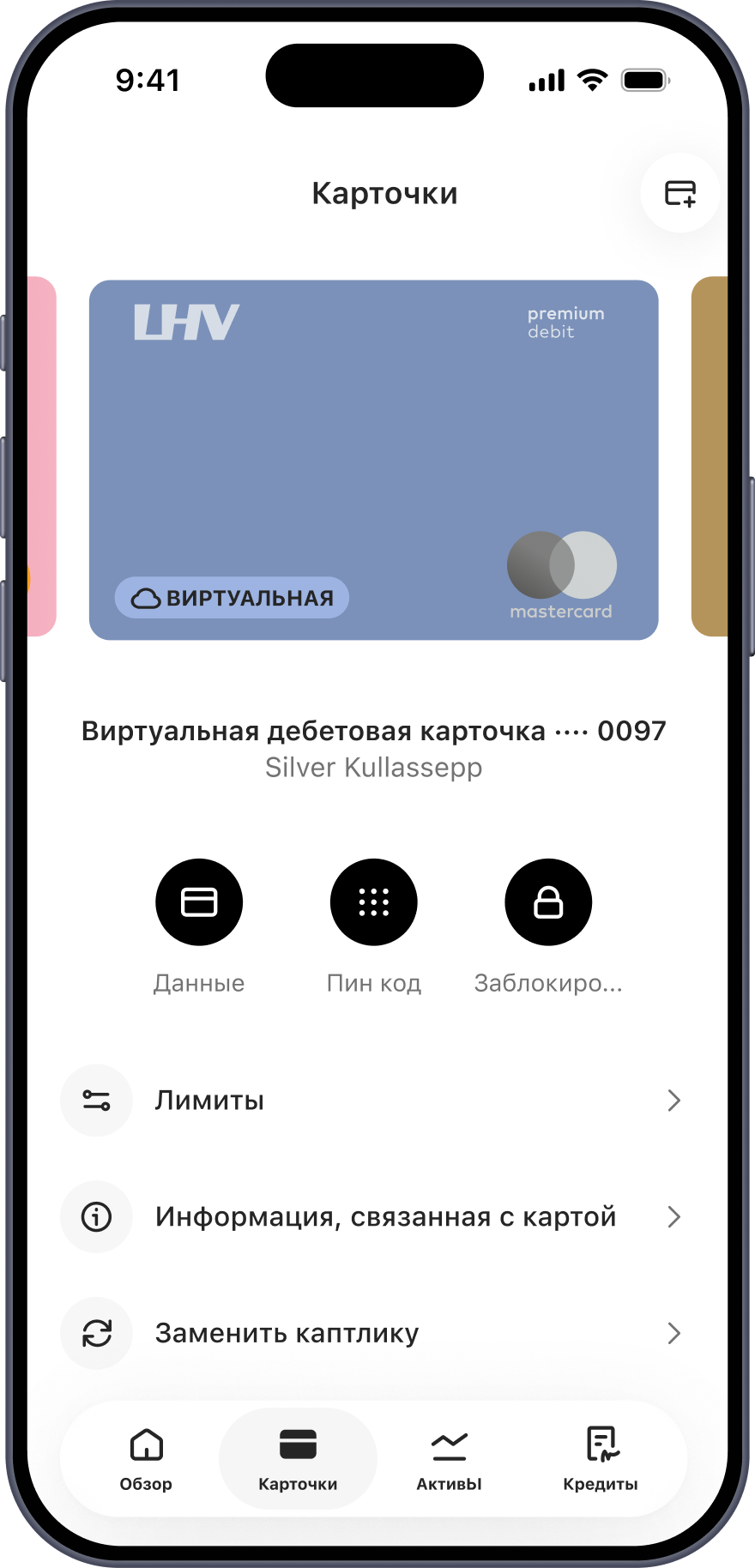Screen dimensions: 755x1568
Task: Select Заменить карту row
Action: point(373,1333)
